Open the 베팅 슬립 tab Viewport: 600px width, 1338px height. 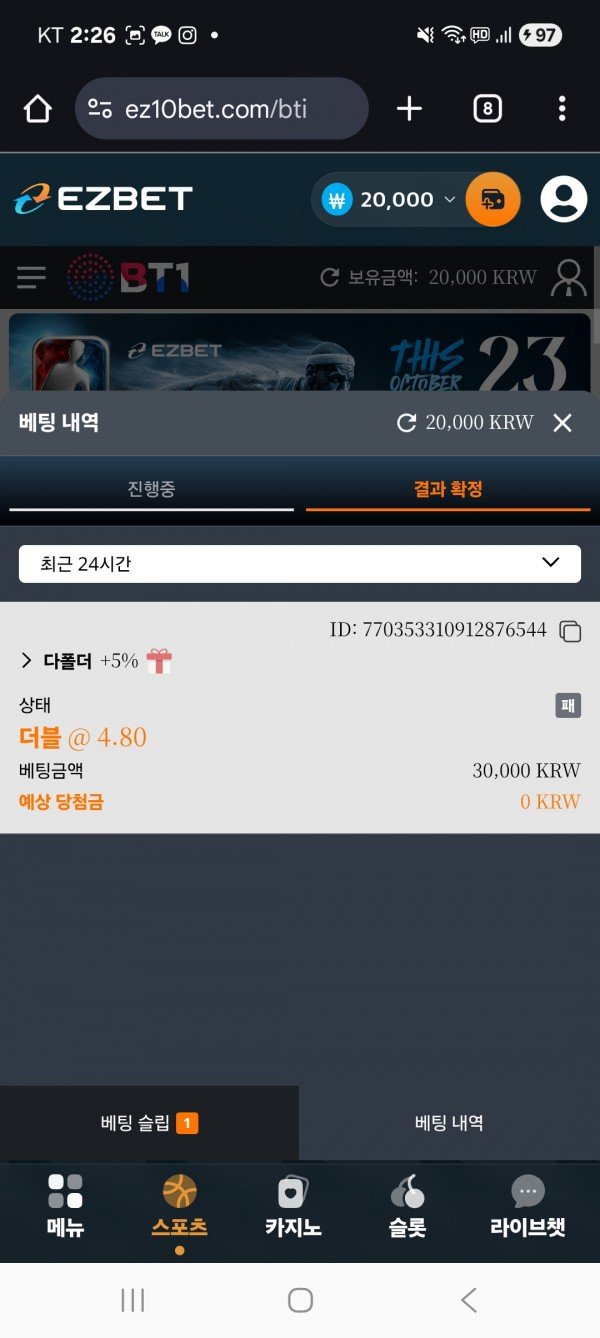149,1123
